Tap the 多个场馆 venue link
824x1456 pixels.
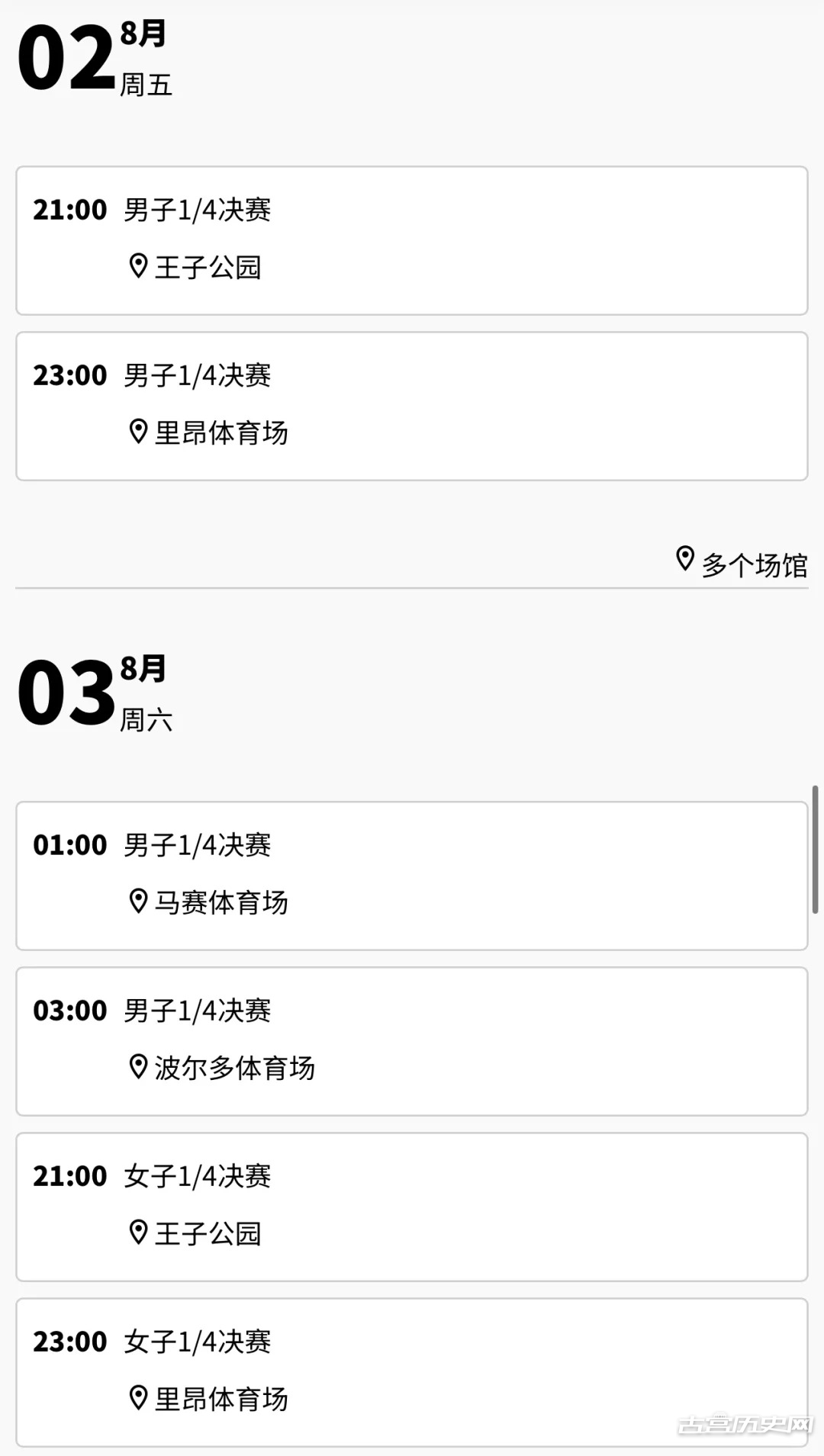click(x=742, y=563)
